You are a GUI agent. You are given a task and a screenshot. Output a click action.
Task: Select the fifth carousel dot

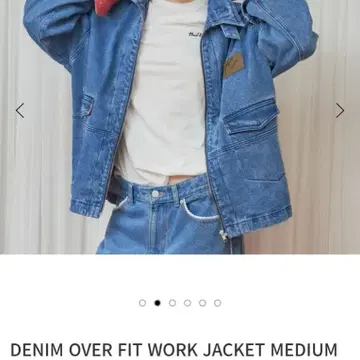[202, 303]
